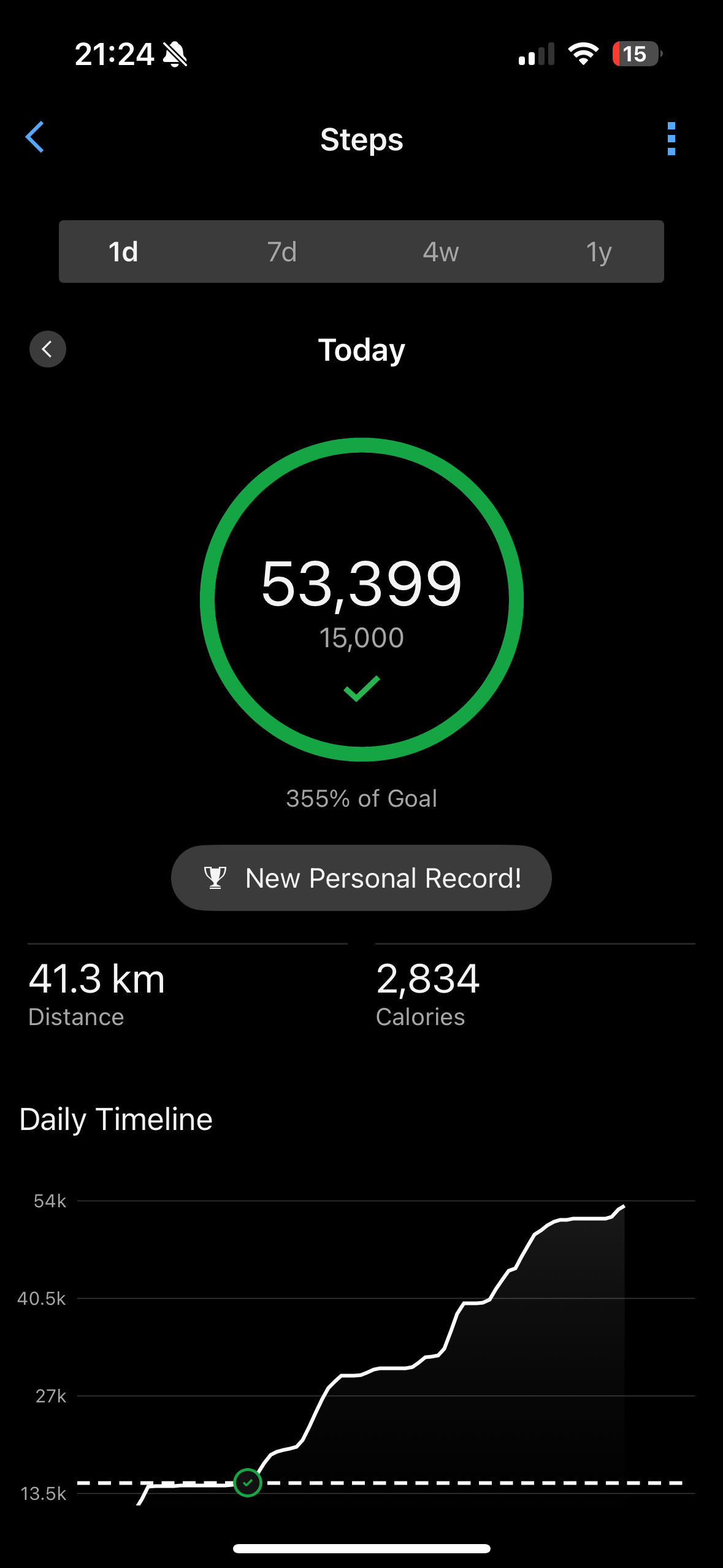Open the New Personal Record badge

[361, 878]
